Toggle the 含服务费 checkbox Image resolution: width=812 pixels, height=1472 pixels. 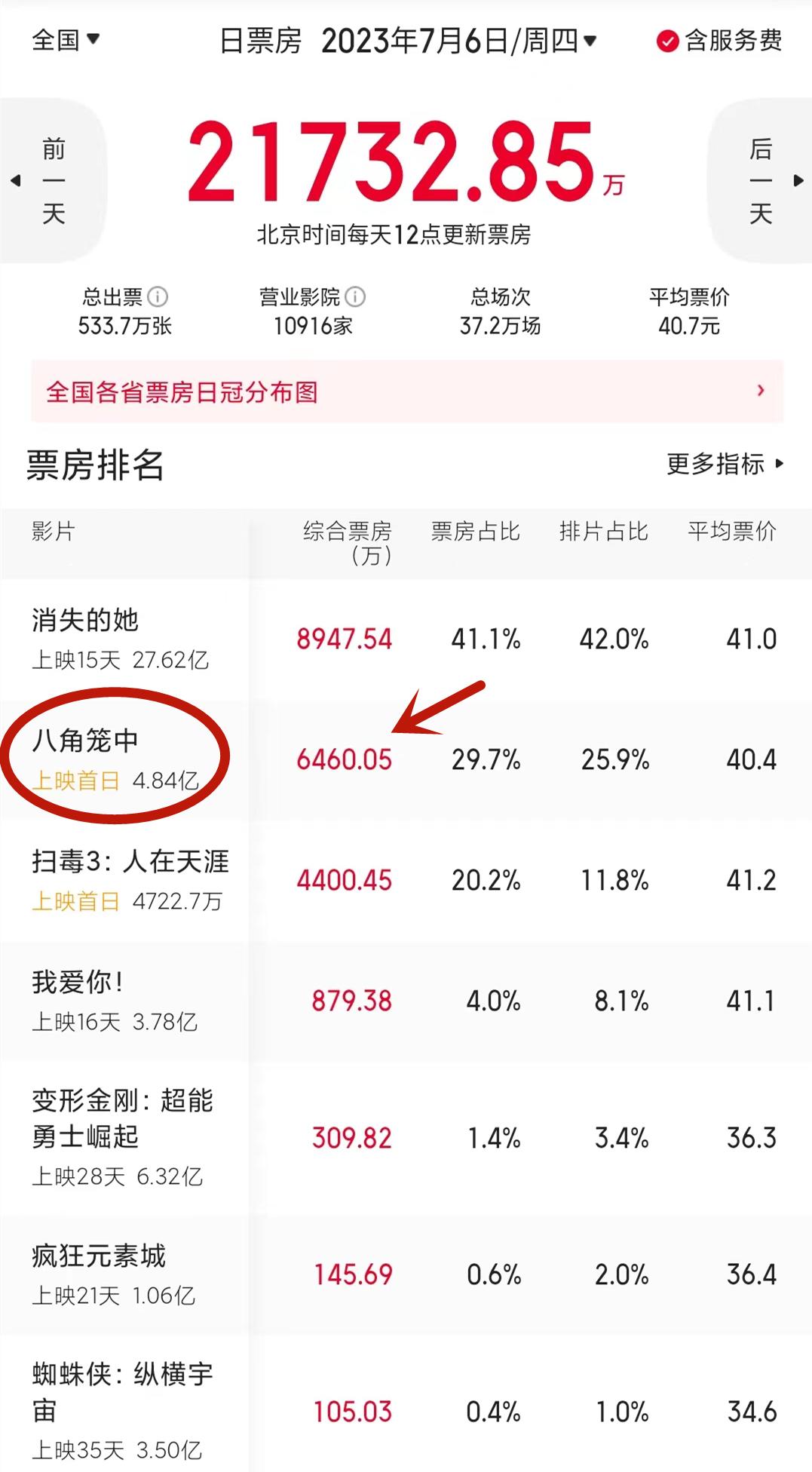(x=667, y=41)
